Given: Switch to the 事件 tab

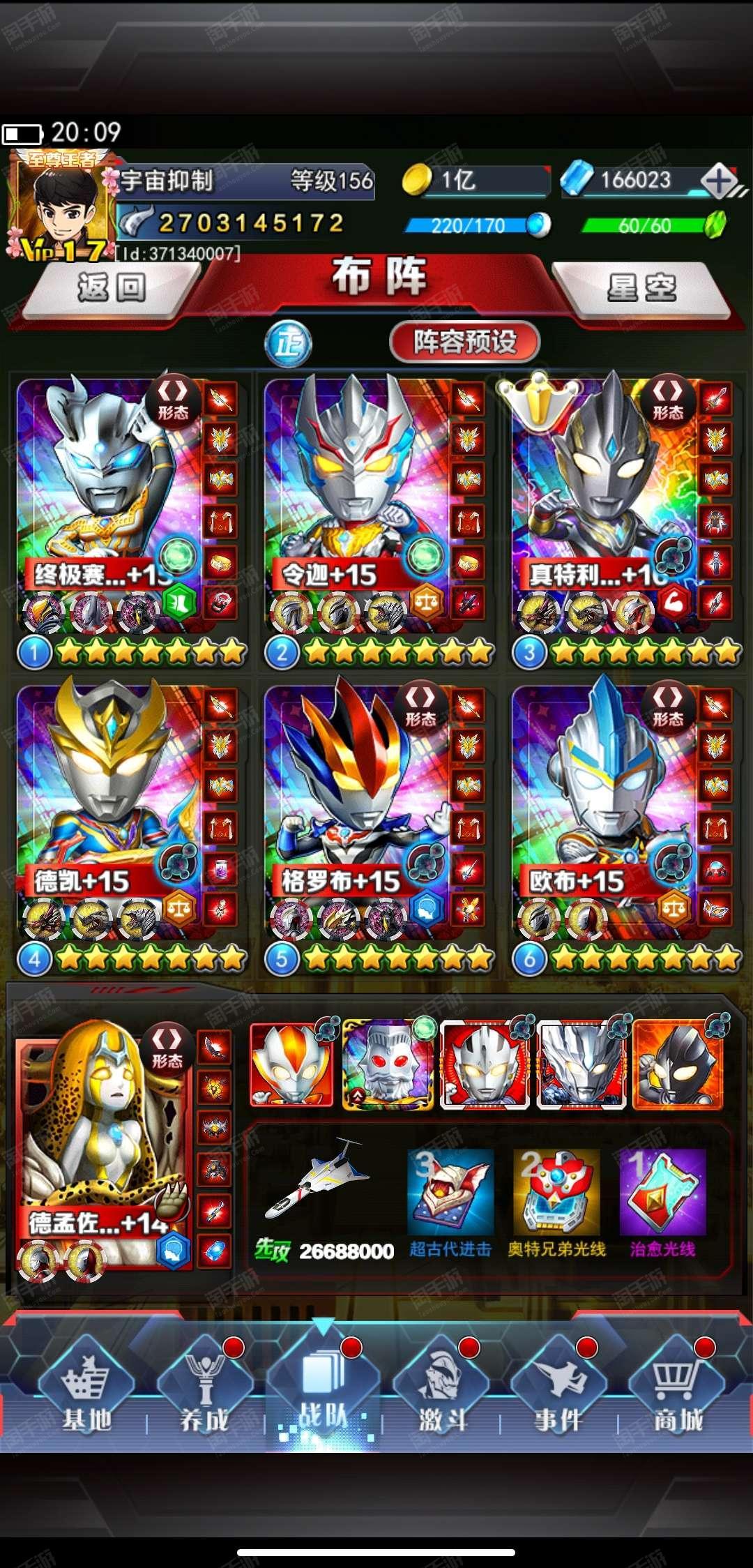Looking at the screenshot, I should click(x=558, y=1388).
